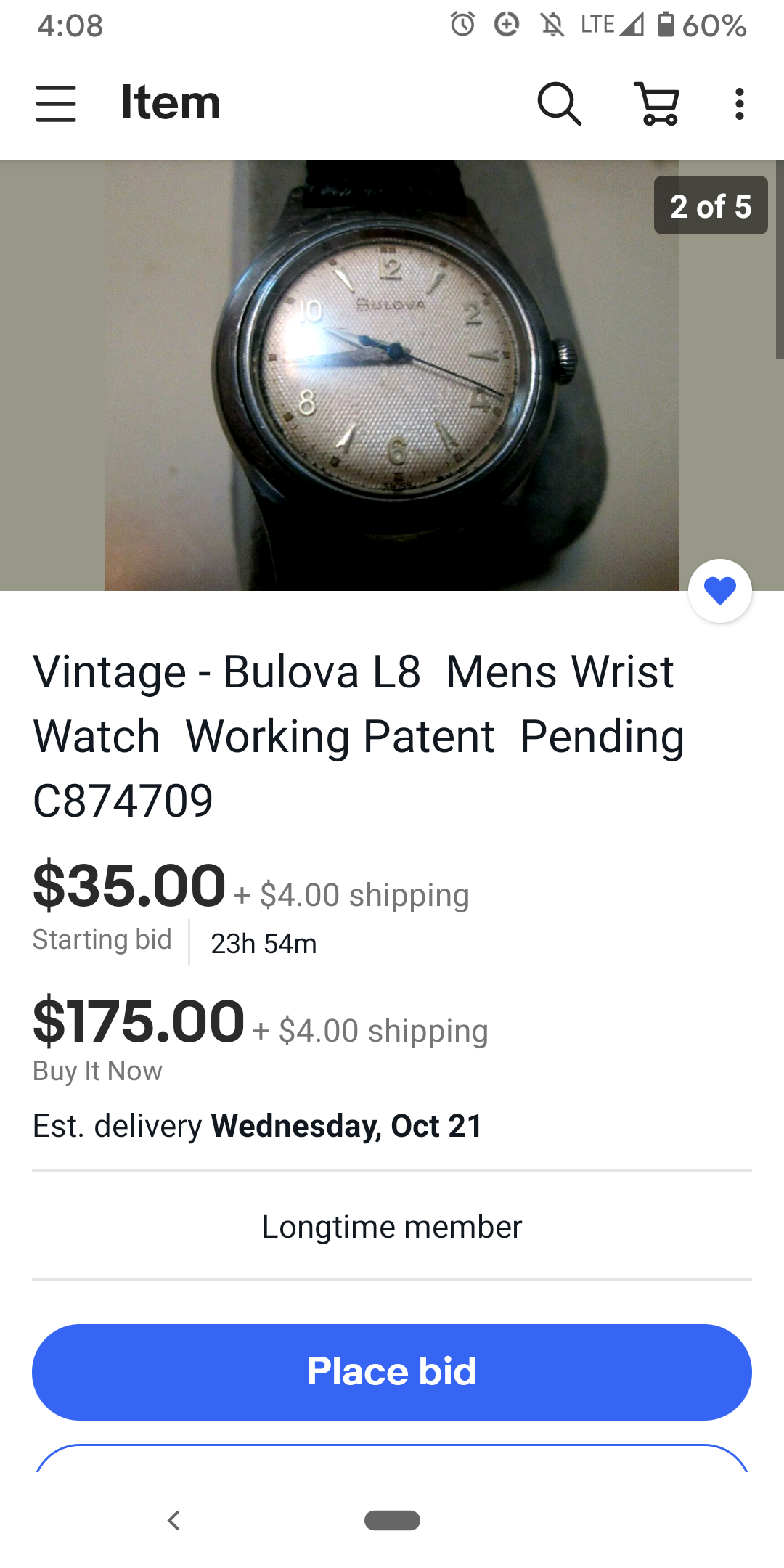The image size is (784, 1568).
Task: Open the search icon
Action: [559, 104]
